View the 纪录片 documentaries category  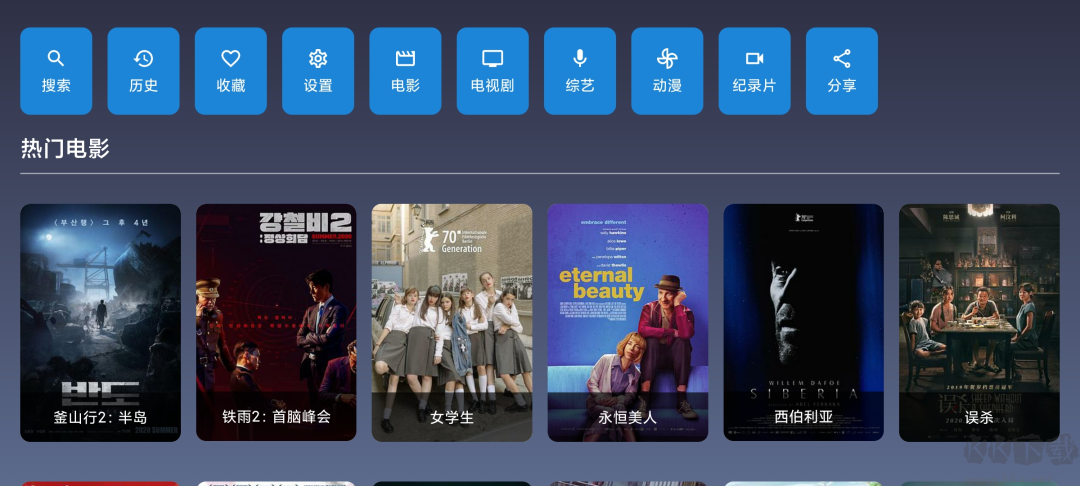(754, 71)
